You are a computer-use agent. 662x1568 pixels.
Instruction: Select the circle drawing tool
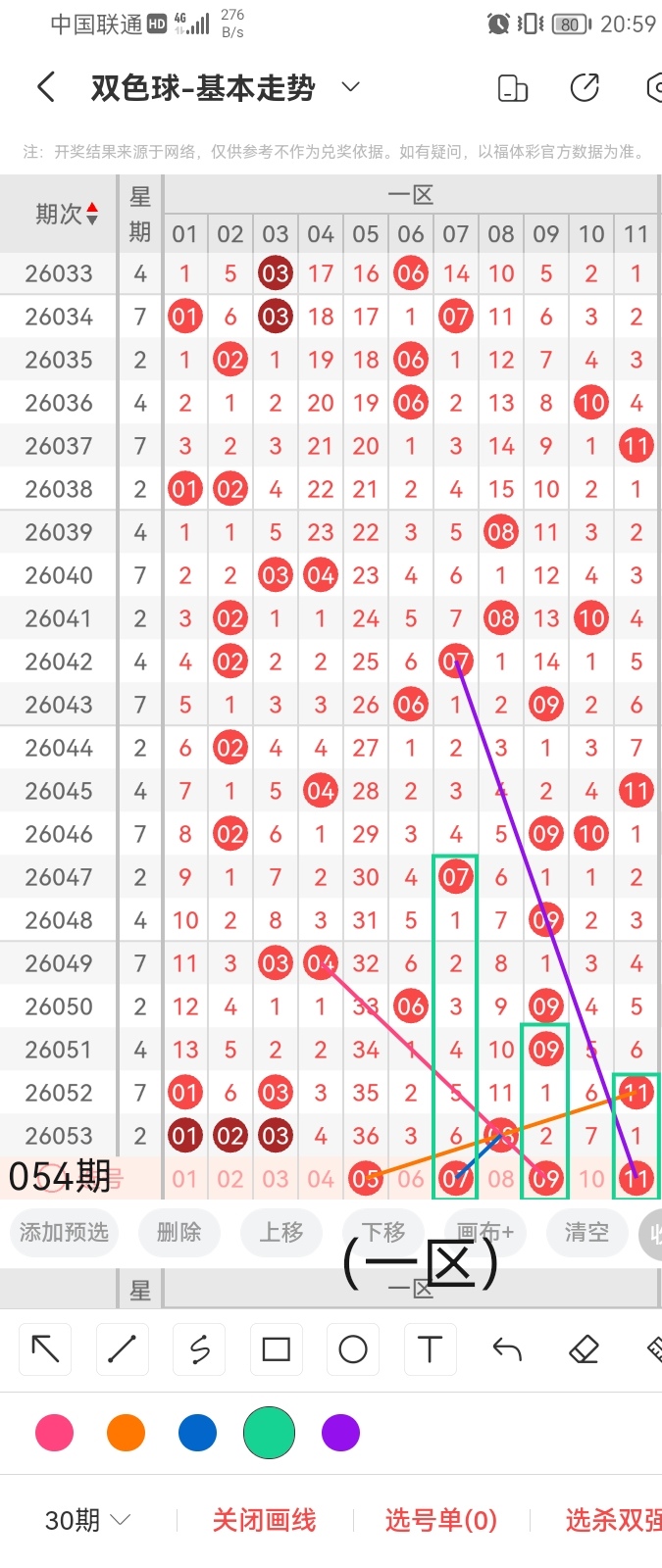pyautogui.click(x=353, y=1349)
